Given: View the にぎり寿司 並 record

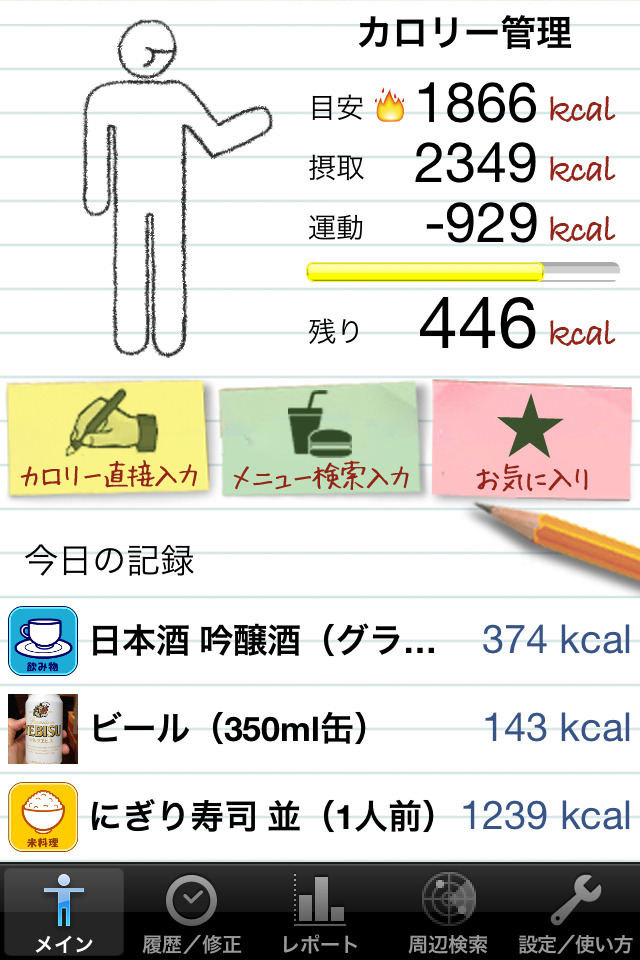Looking at the screenshot, I should click(320, 817).
